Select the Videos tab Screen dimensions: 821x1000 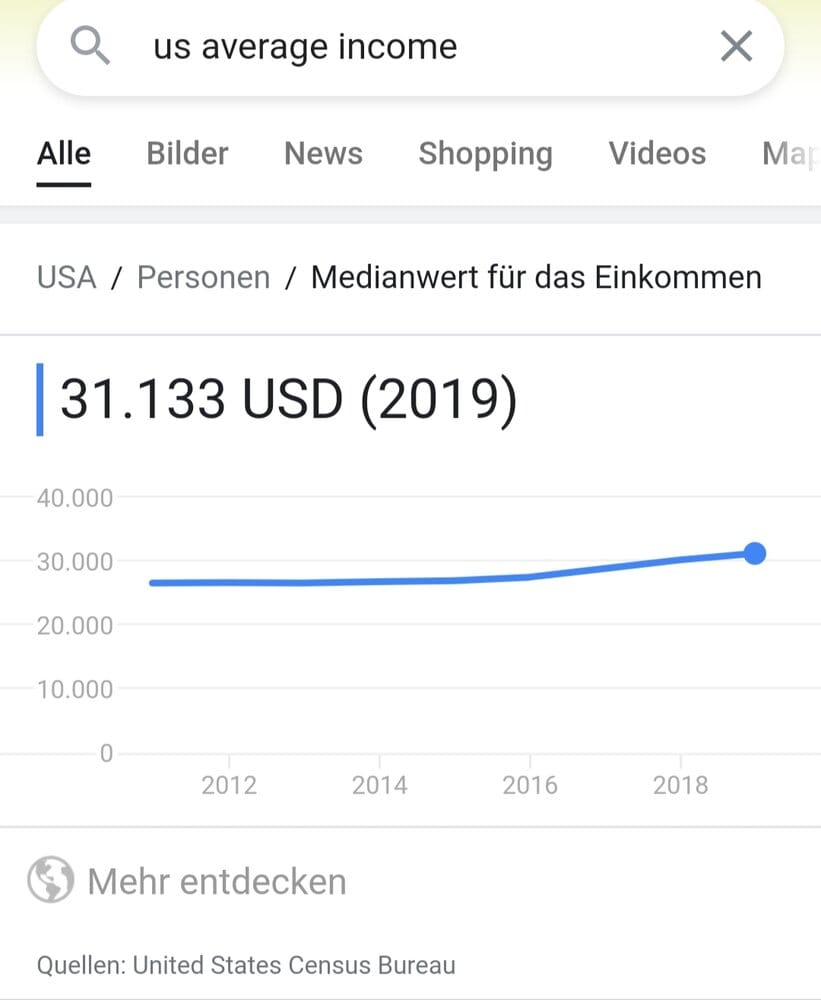(656, 153)
